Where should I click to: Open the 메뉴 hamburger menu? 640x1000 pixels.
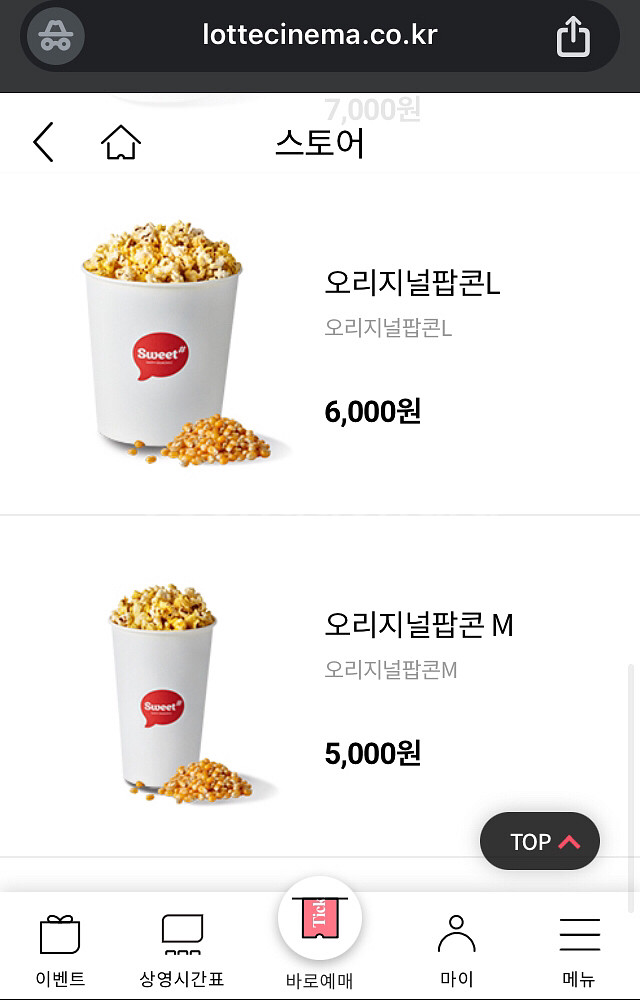579,948
